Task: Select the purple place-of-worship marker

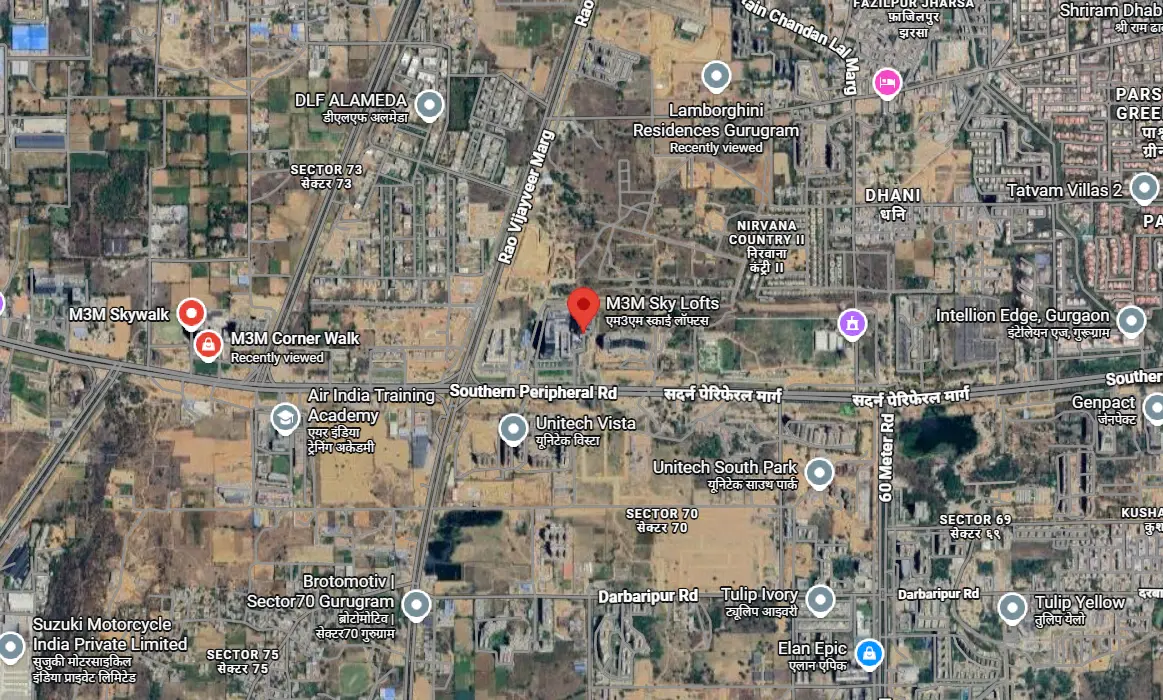Action: (851, 322)
